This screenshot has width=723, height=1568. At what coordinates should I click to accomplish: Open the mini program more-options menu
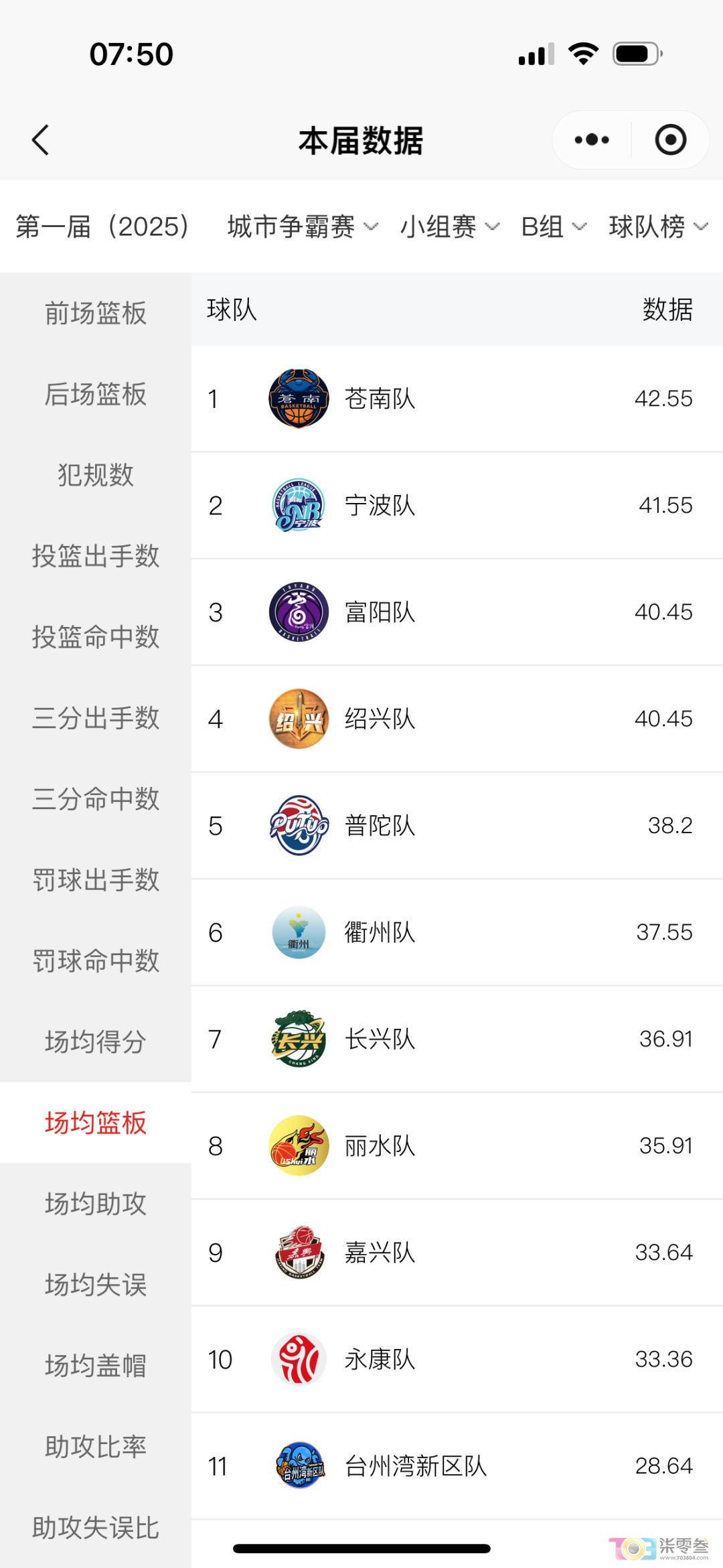coord(592,140)
